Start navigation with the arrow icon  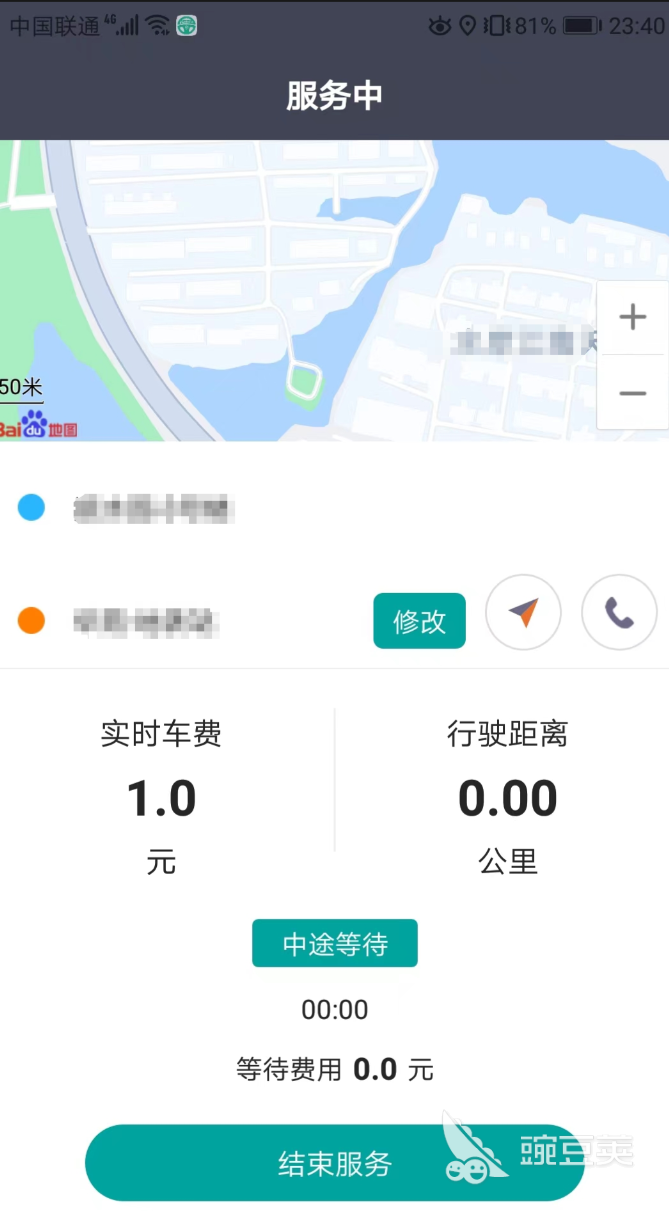pyautogui.click(x=523, y=612)
